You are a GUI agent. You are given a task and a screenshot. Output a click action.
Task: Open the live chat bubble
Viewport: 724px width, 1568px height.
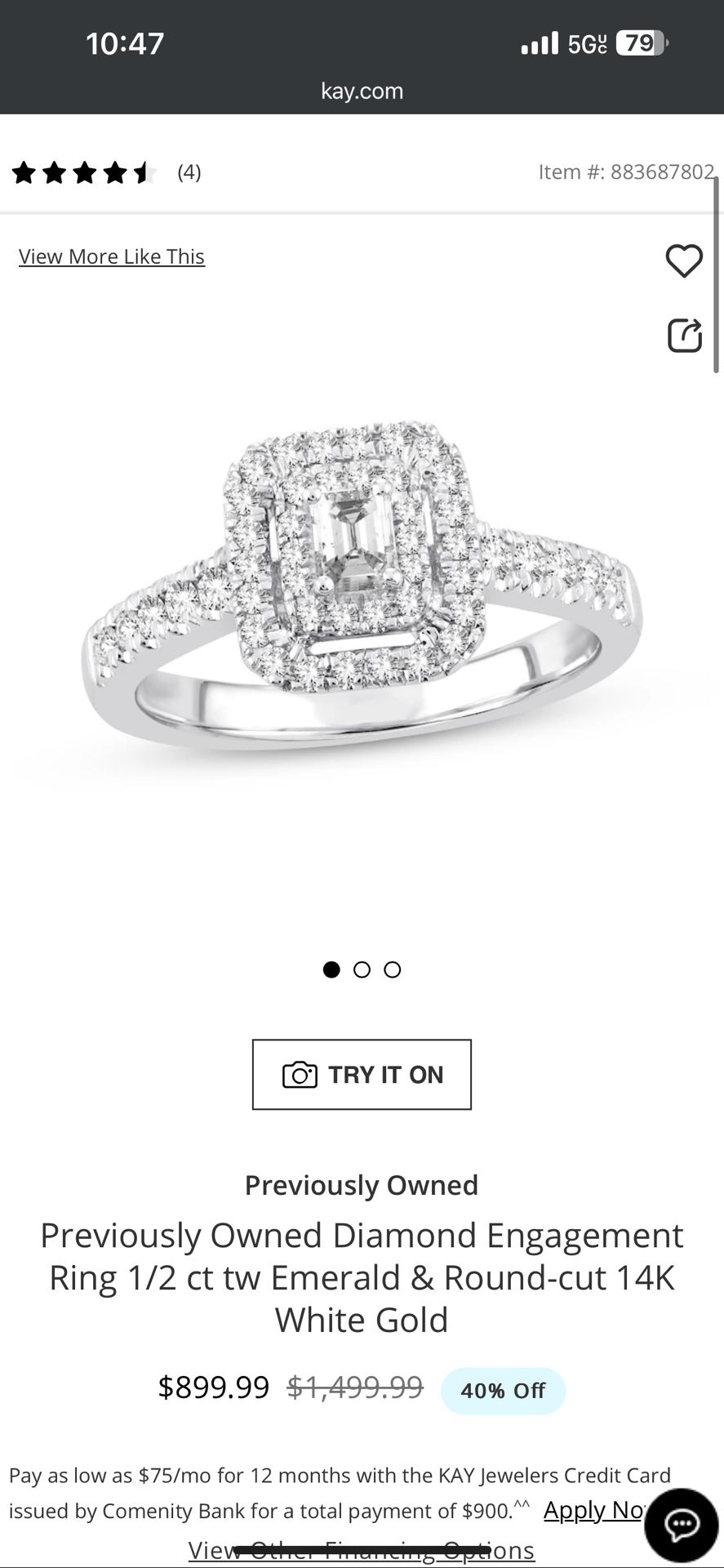[682, 1525]
